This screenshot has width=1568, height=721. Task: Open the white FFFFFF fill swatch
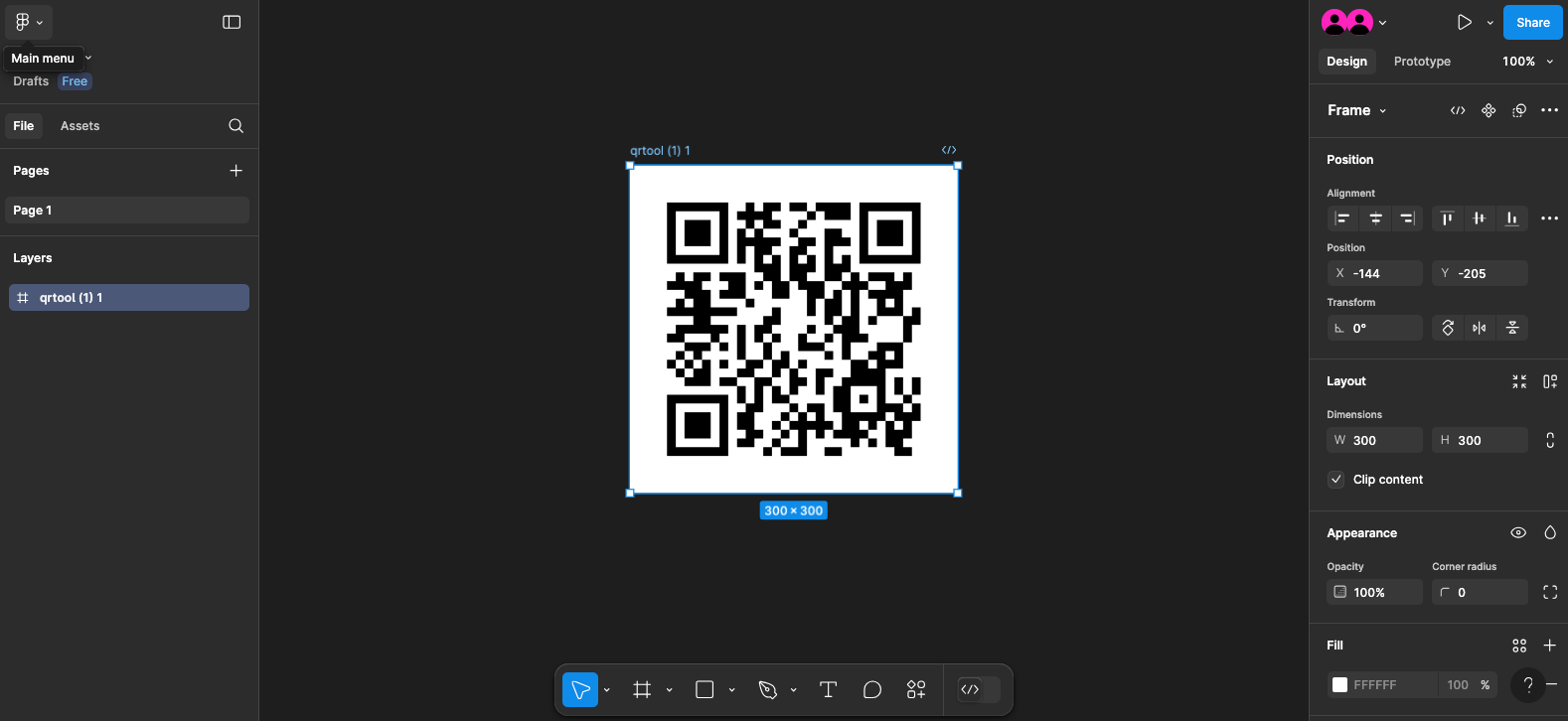tap(1339, 685)
